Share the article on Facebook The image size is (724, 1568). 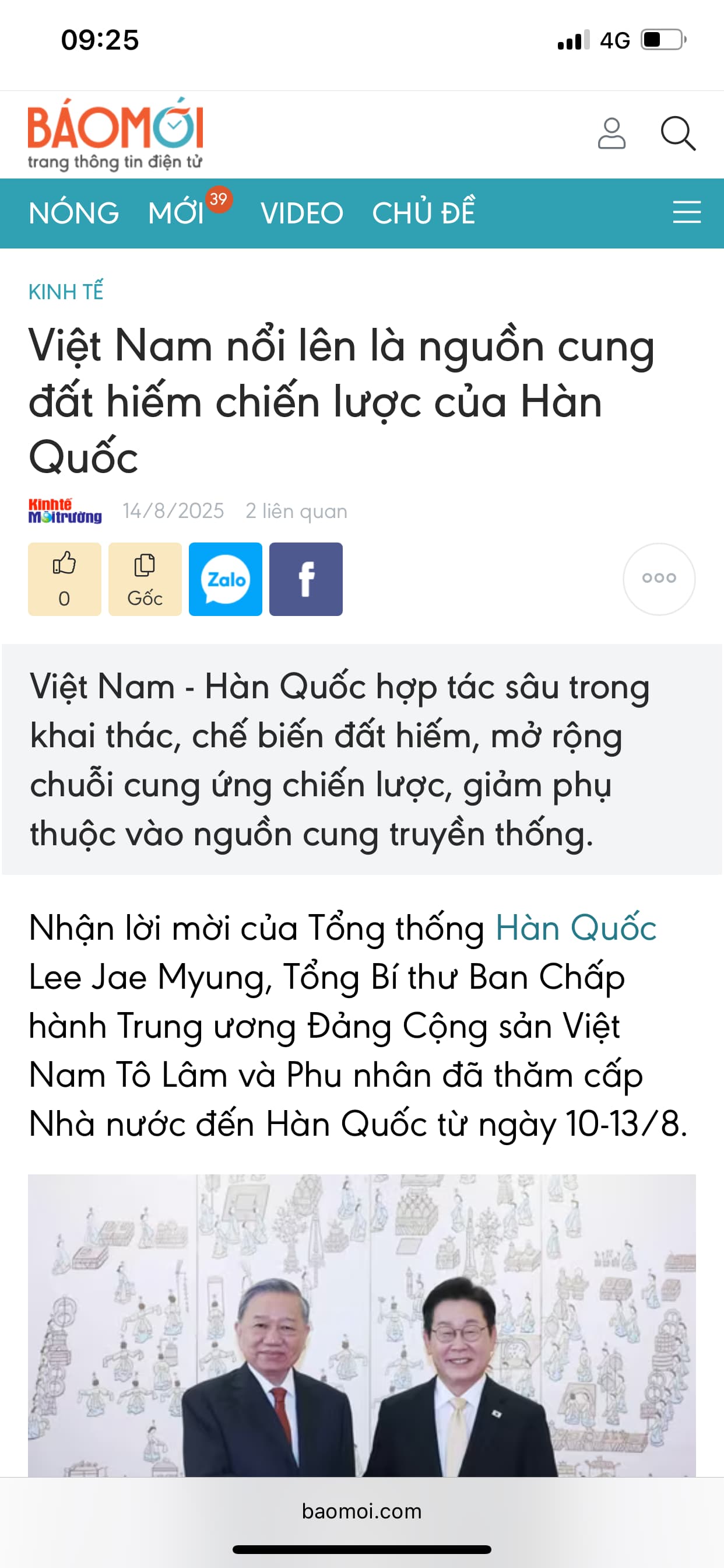pyautogui.click(x=305, y=579)
